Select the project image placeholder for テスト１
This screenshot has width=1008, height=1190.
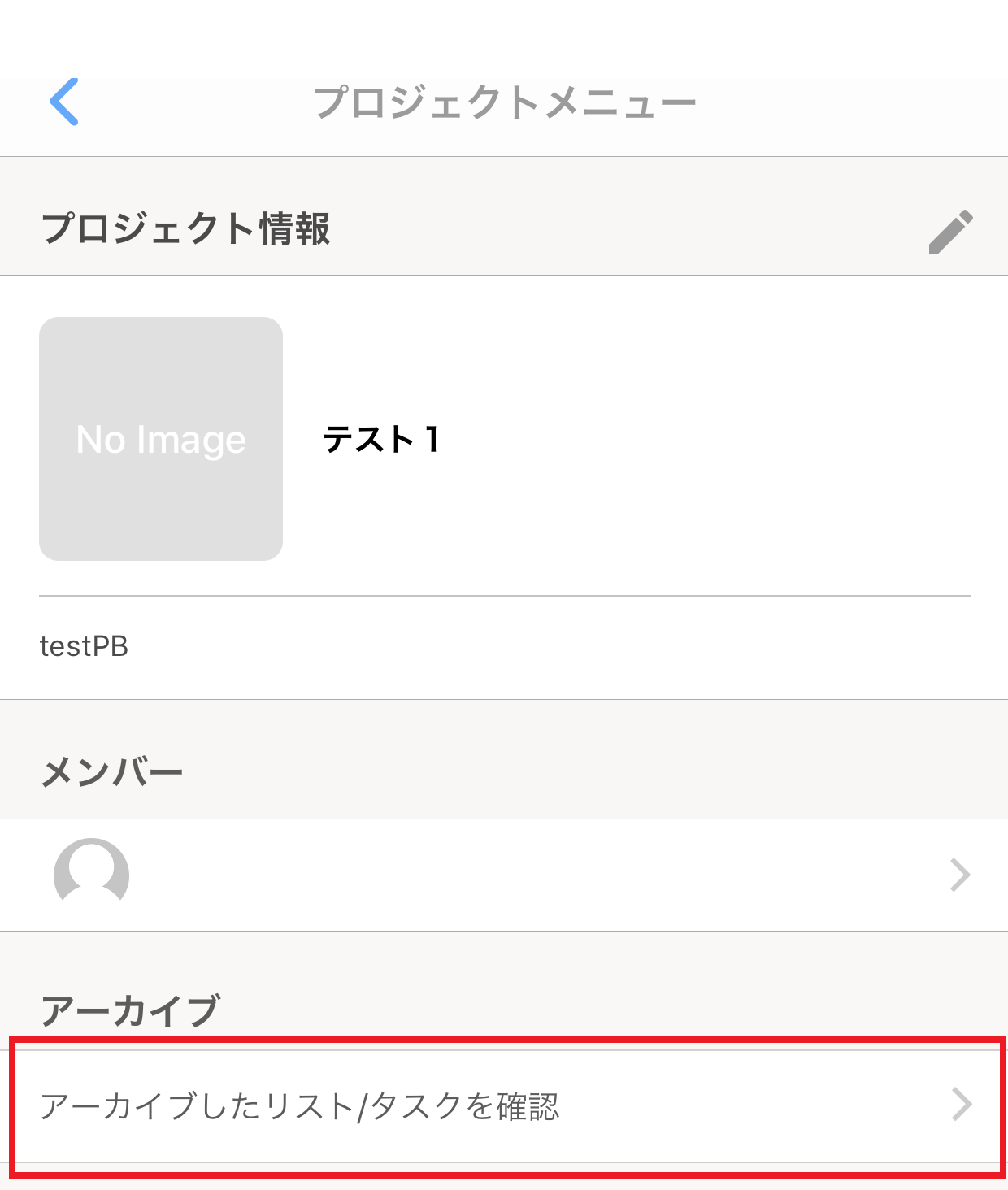(160, 439)
